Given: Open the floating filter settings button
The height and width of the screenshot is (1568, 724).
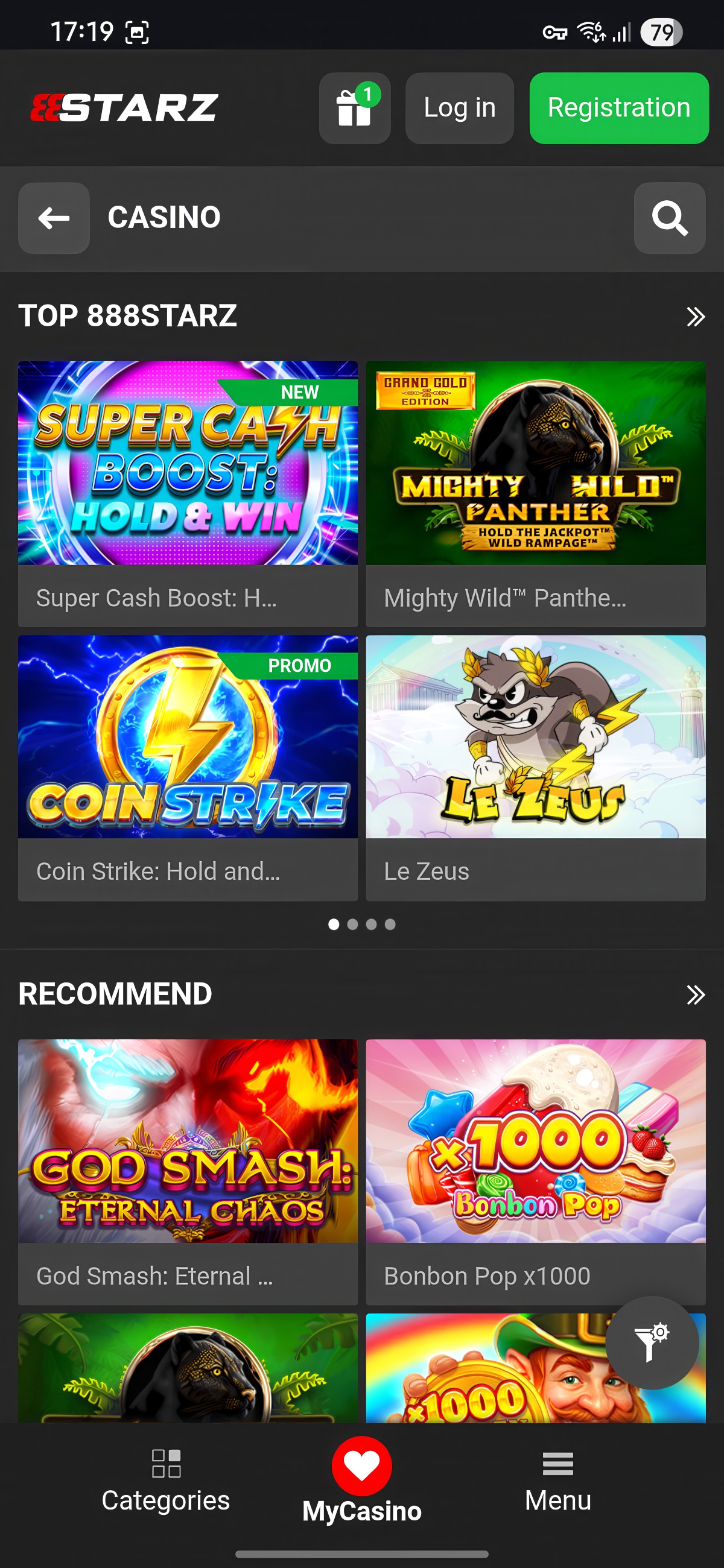Looking at the screenshot, I should tap(652, 1342).
